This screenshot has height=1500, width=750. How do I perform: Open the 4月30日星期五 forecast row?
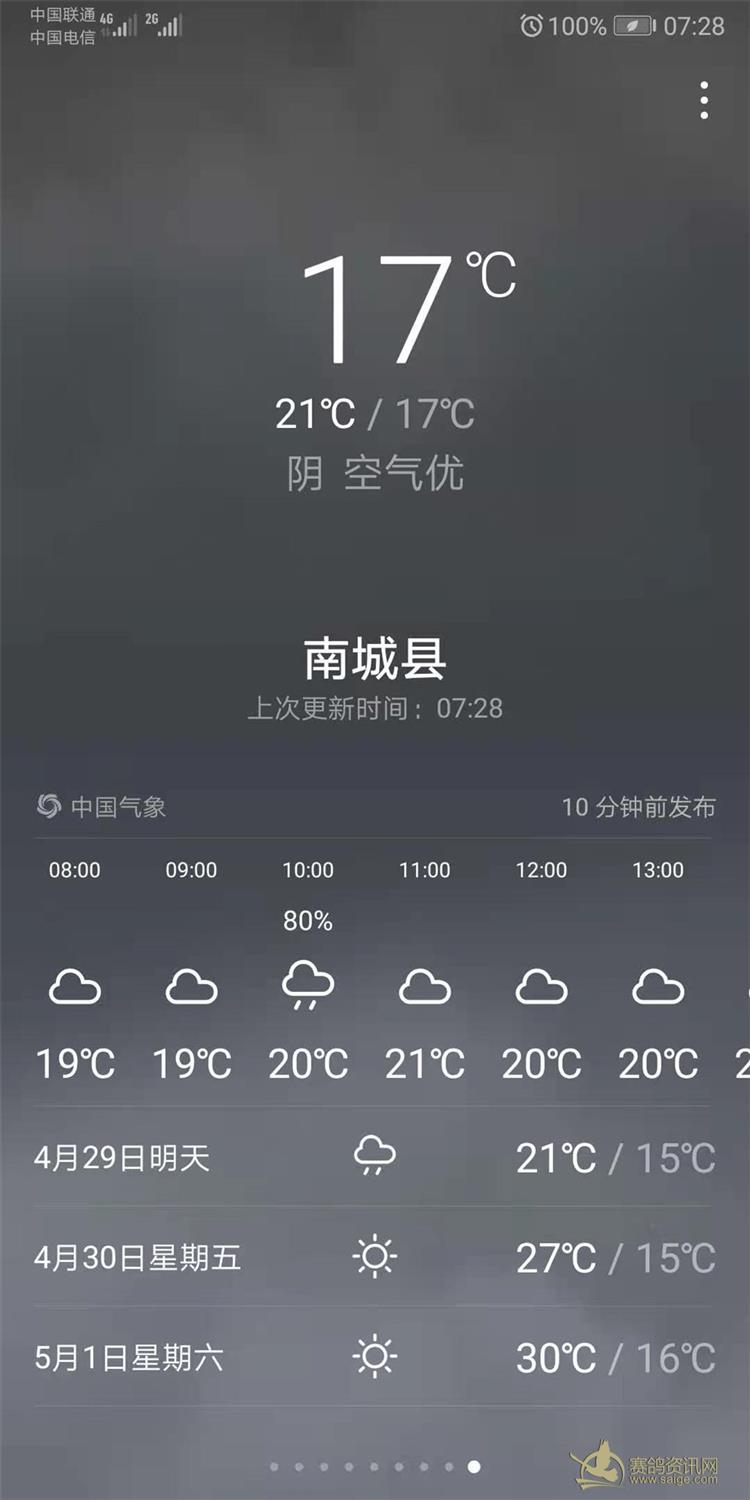click(x=374, y=1257)
